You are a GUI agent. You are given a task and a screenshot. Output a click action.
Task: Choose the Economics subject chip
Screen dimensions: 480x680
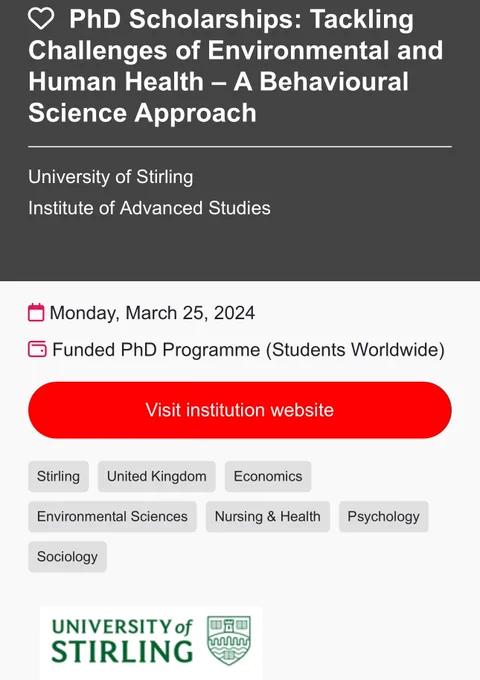[x=268, y=476]
